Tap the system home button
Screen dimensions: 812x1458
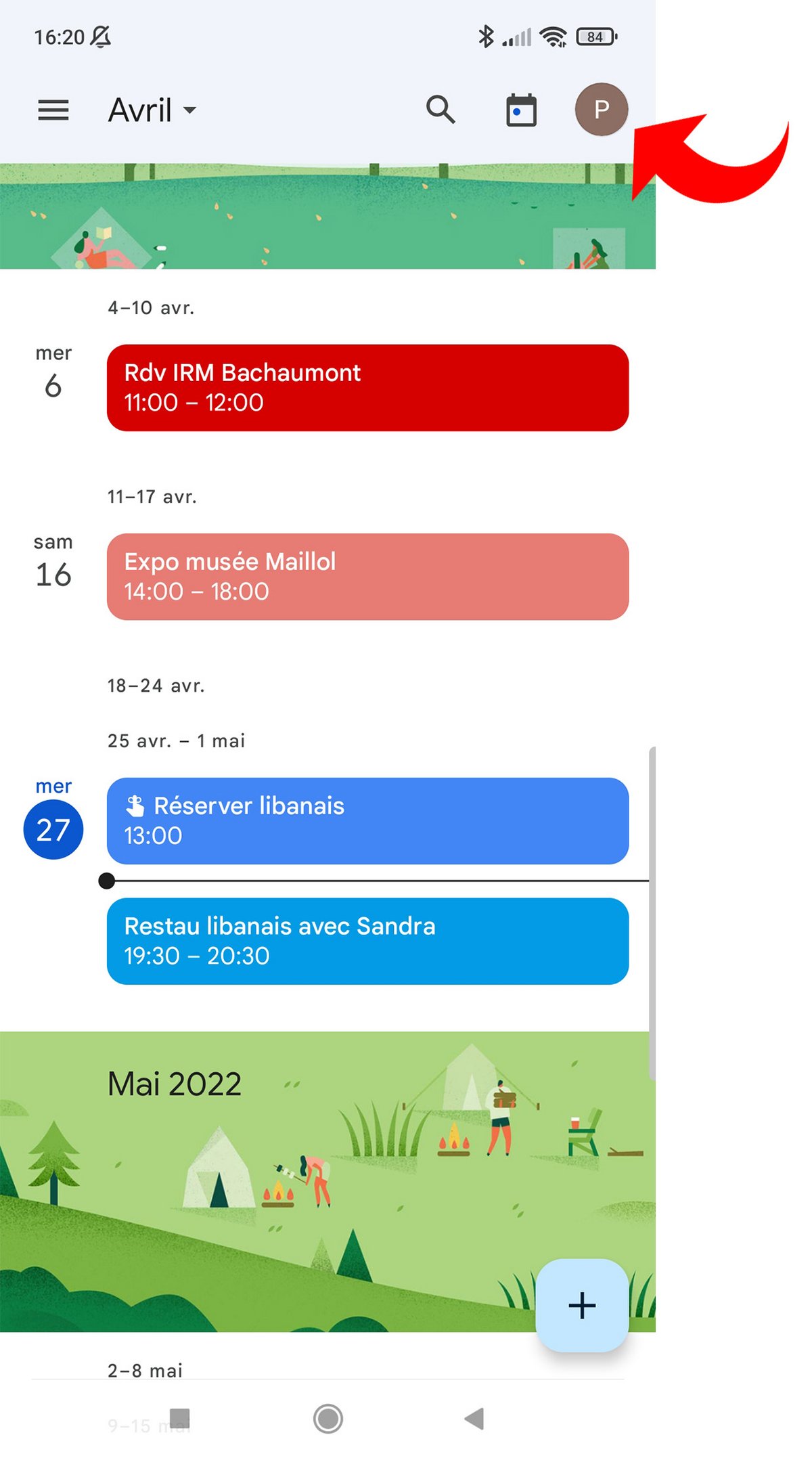pos(328,1418)
